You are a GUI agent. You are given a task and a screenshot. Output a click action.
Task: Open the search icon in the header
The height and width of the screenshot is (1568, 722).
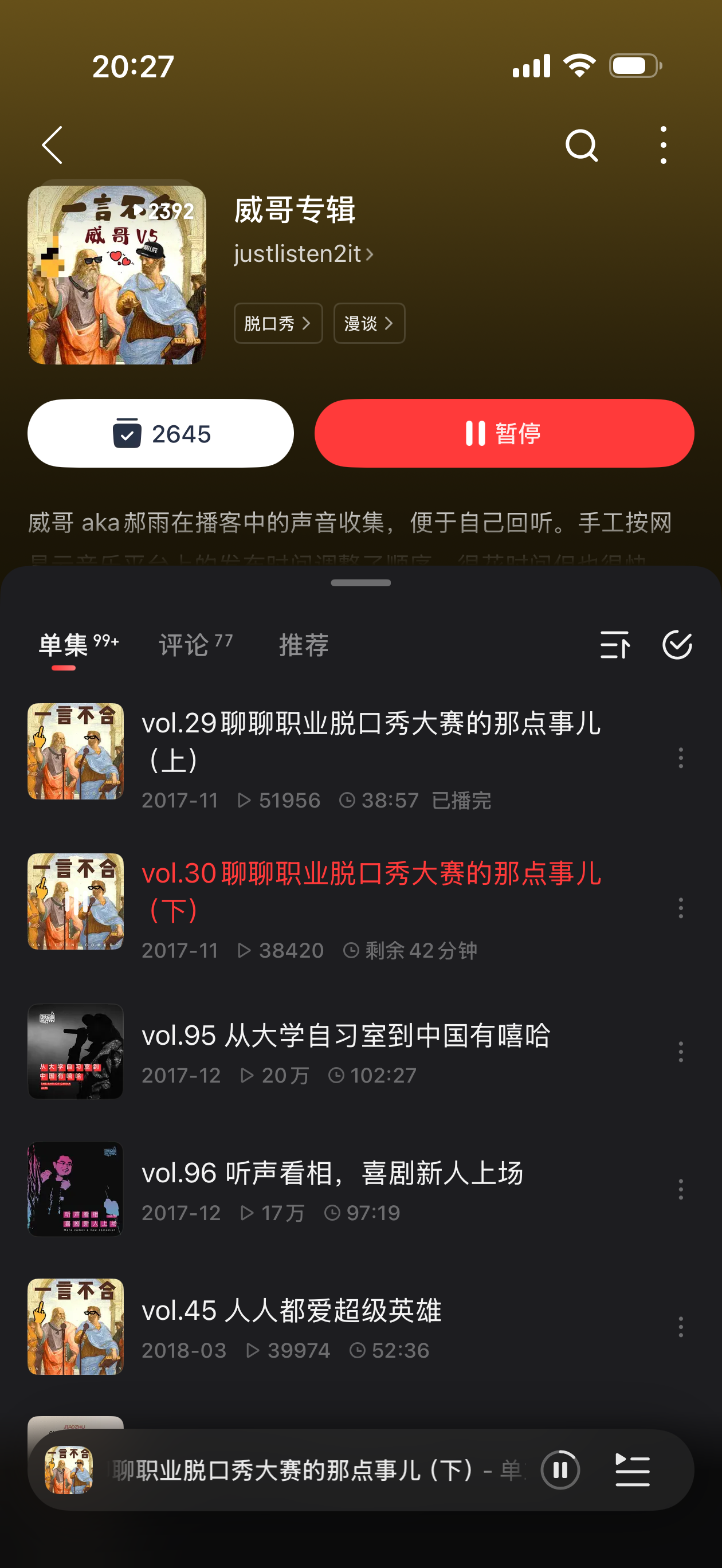pos(582,145)
